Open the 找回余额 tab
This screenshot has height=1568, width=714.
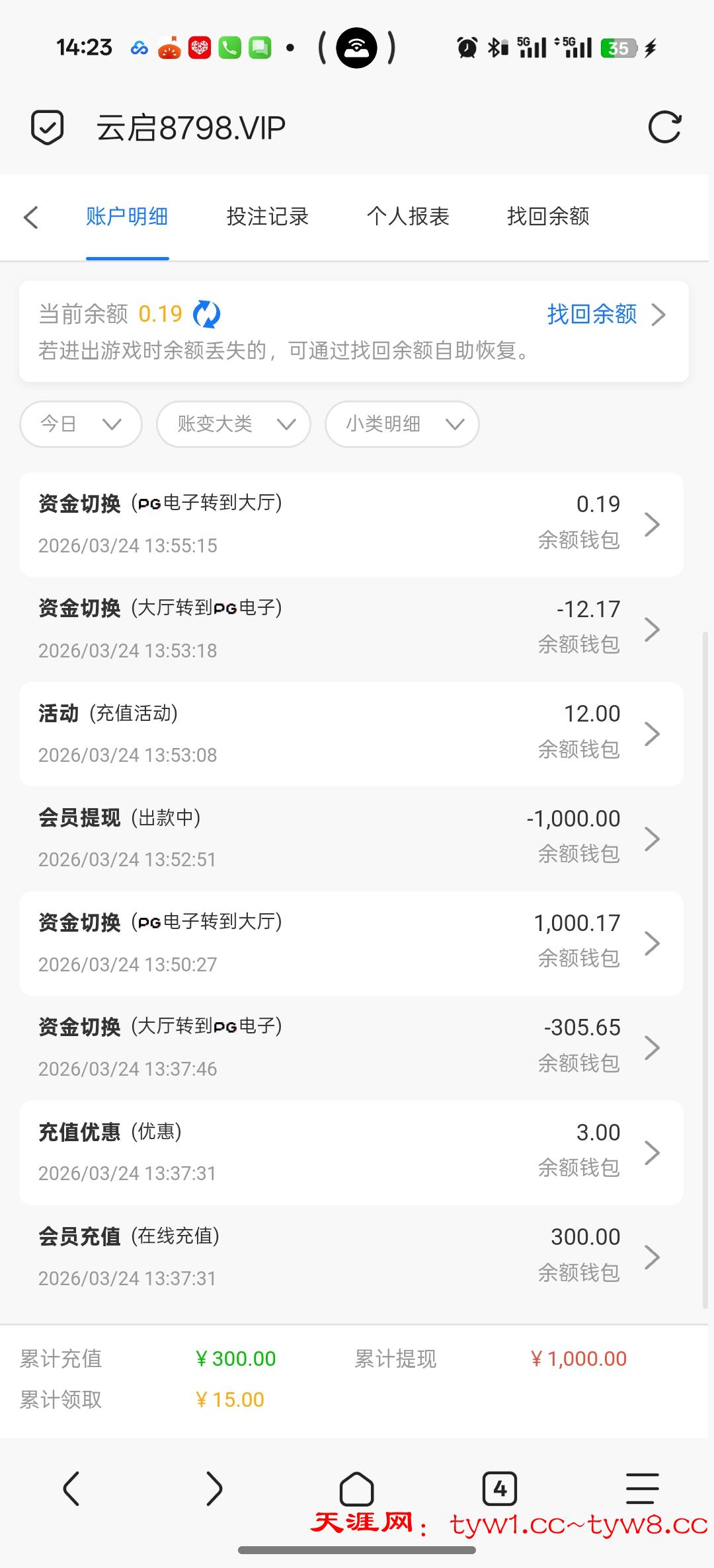click(x=548, y=217)
